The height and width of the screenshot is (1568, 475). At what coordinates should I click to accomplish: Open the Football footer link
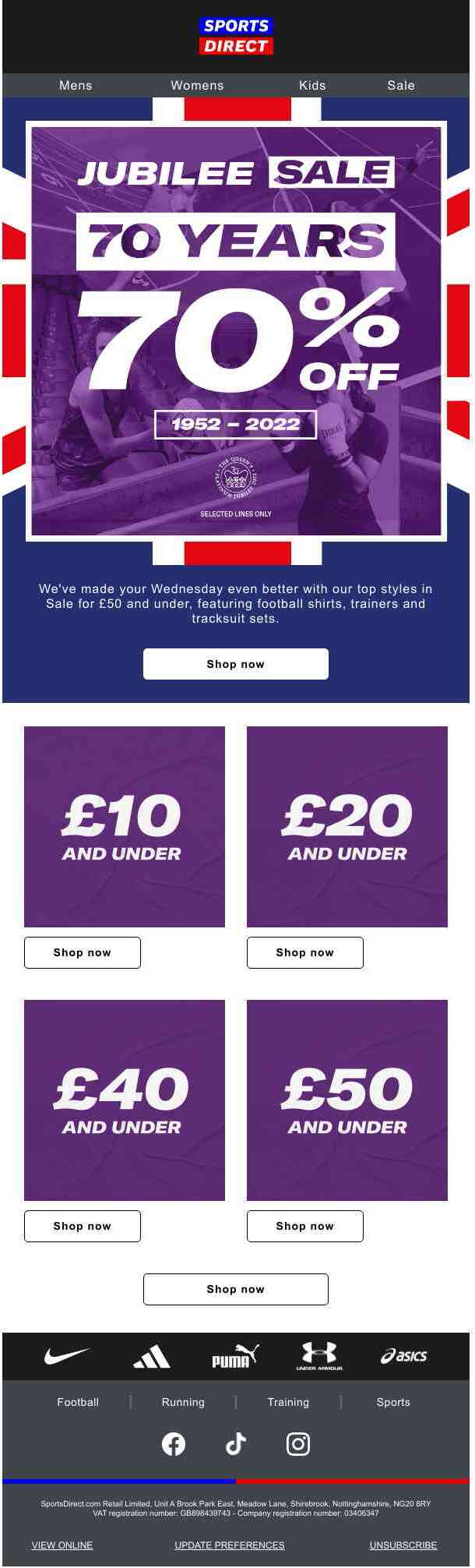click(78, 1402)
